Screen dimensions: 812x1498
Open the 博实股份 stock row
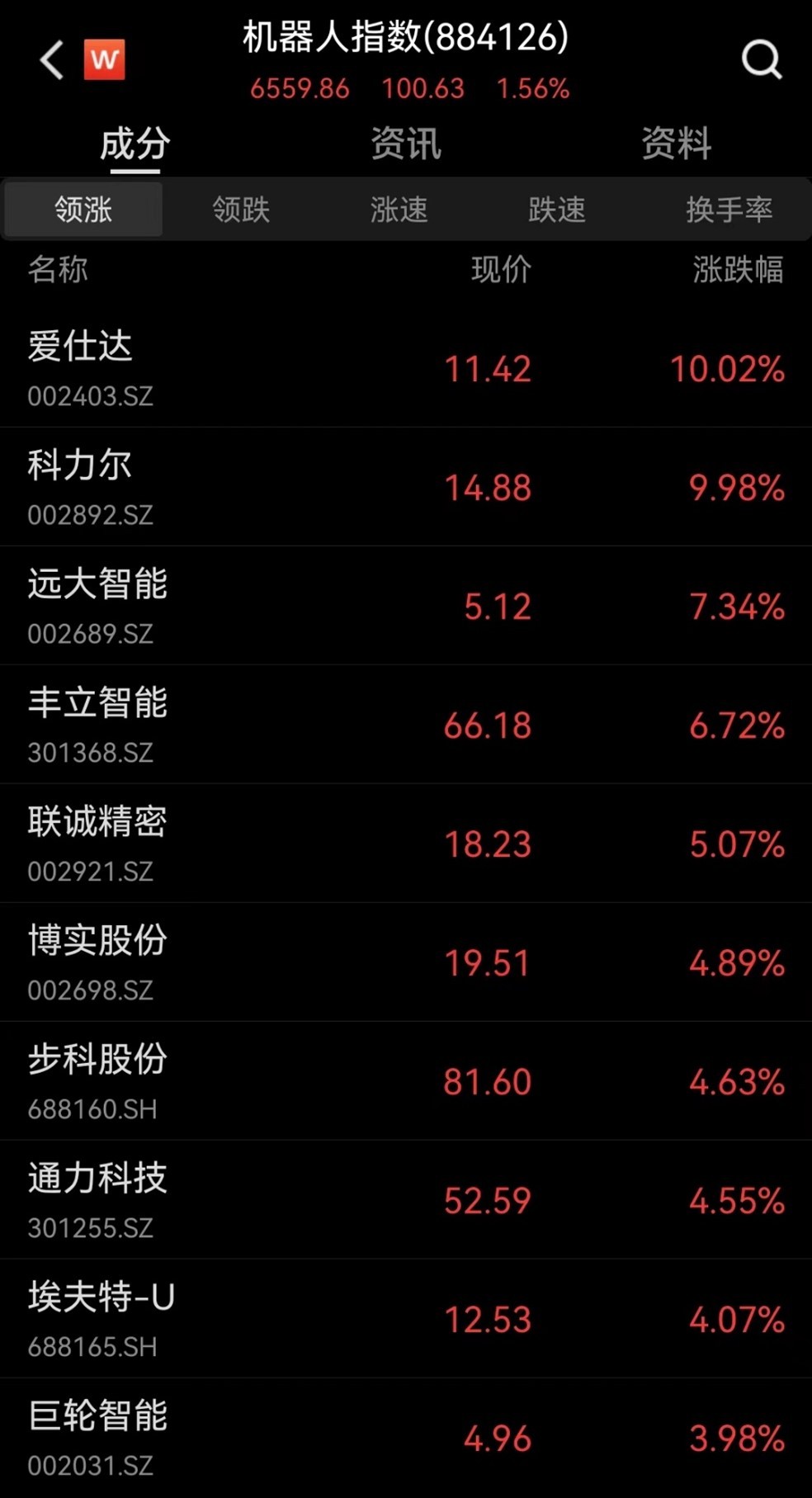click(406, 962)
